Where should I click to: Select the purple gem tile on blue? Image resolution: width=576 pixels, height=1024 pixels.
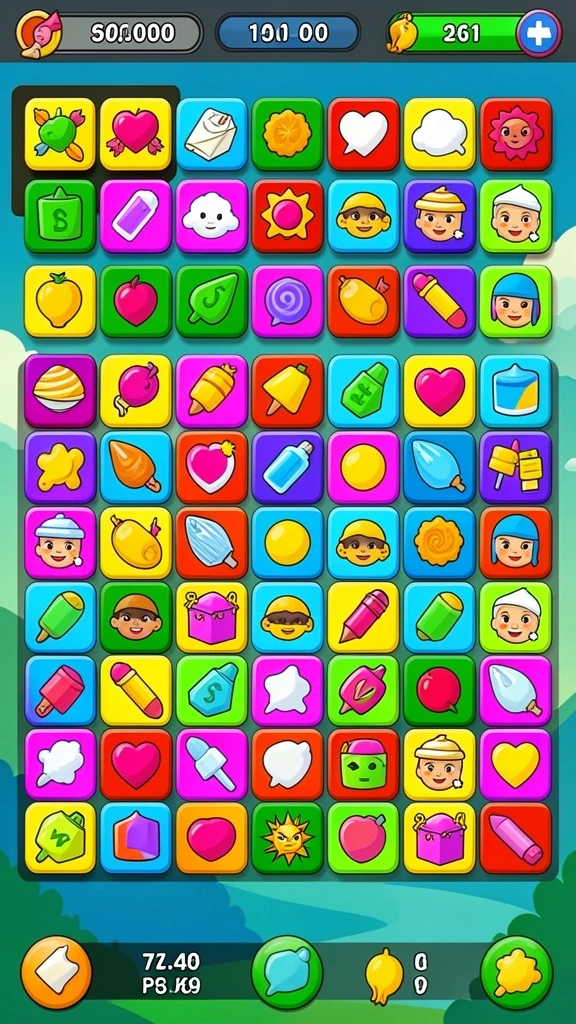point(136,838)
